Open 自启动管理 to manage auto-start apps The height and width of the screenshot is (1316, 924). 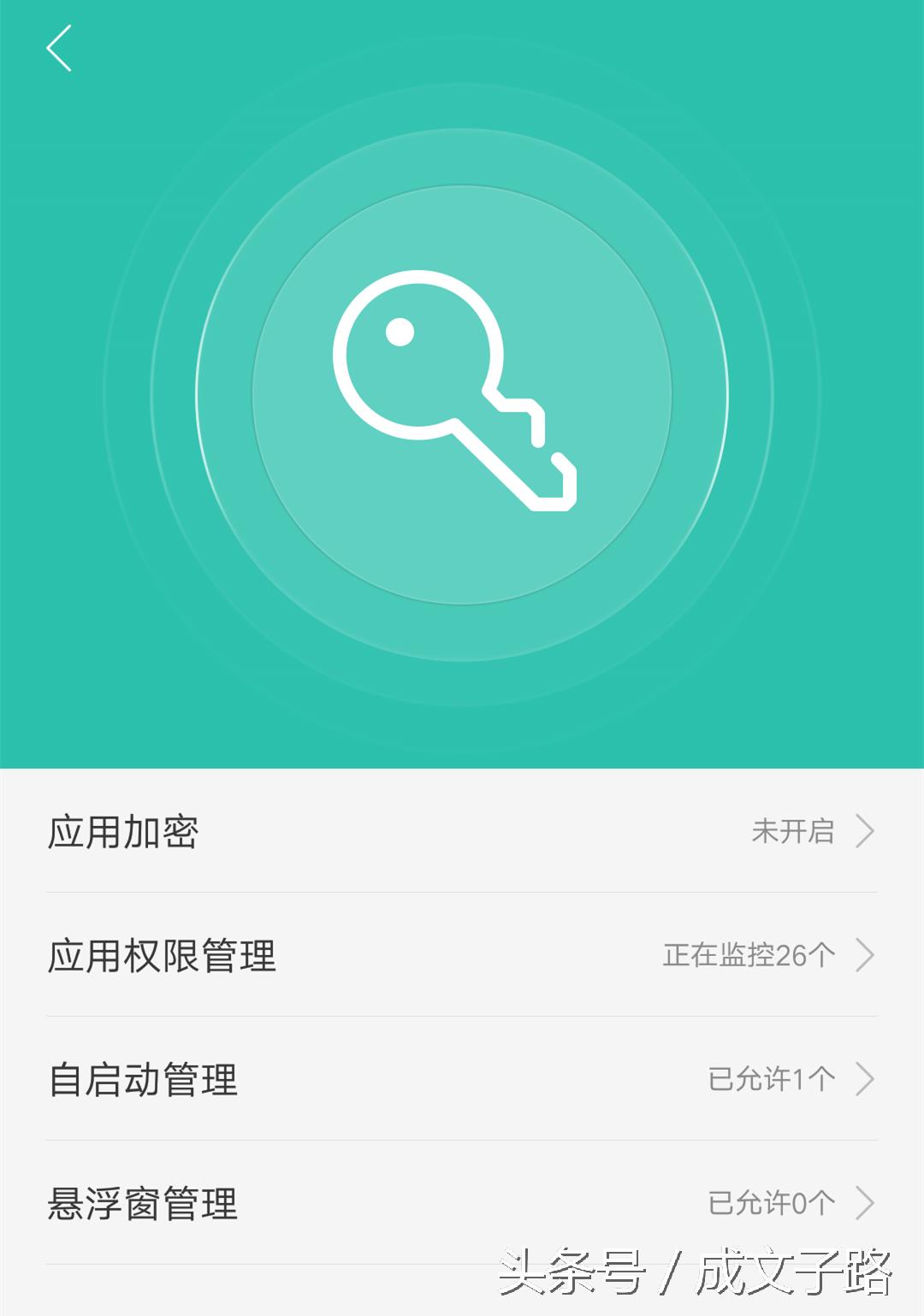(142, 1079)
